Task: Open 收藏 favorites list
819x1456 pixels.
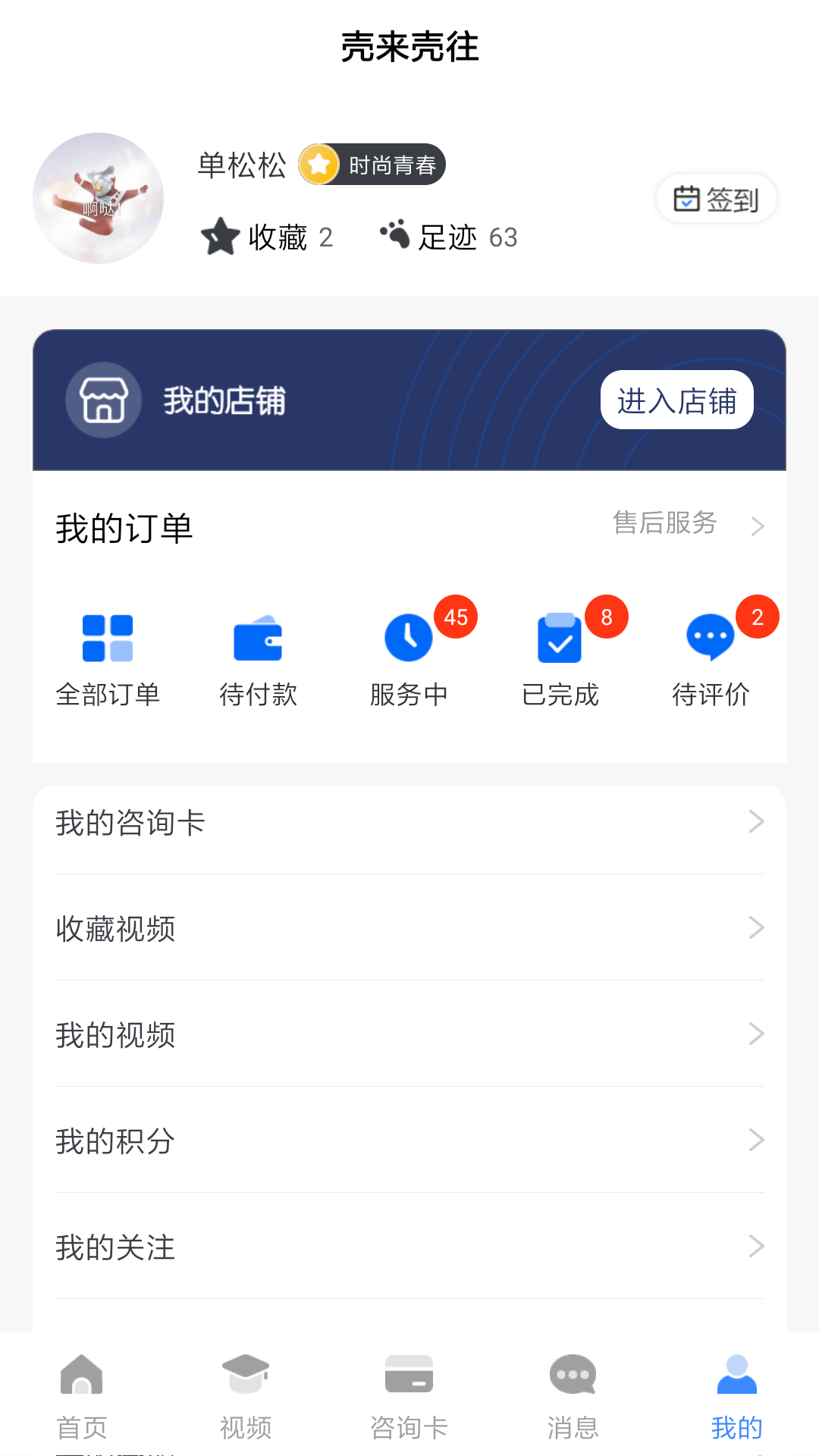Action: (267, 237)
